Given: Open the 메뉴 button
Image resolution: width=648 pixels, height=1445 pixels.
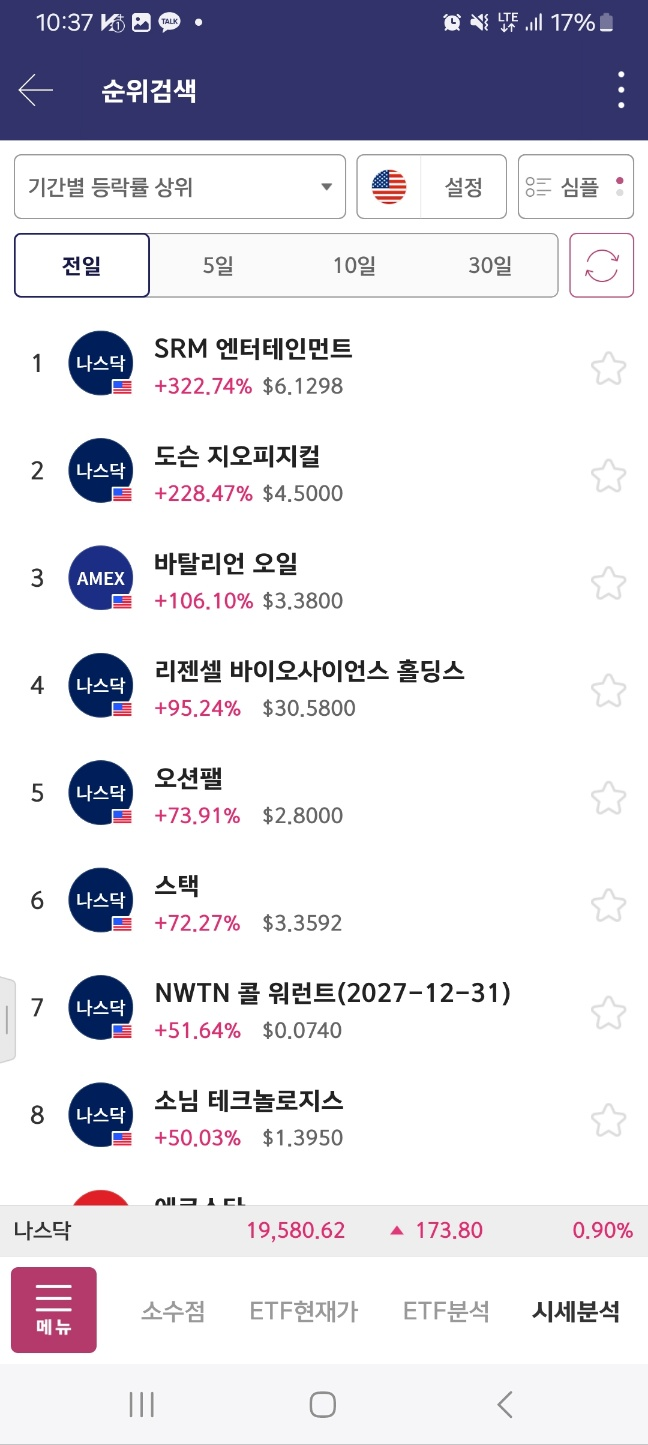Looking at the screenshot, I should pos(54,1310).
